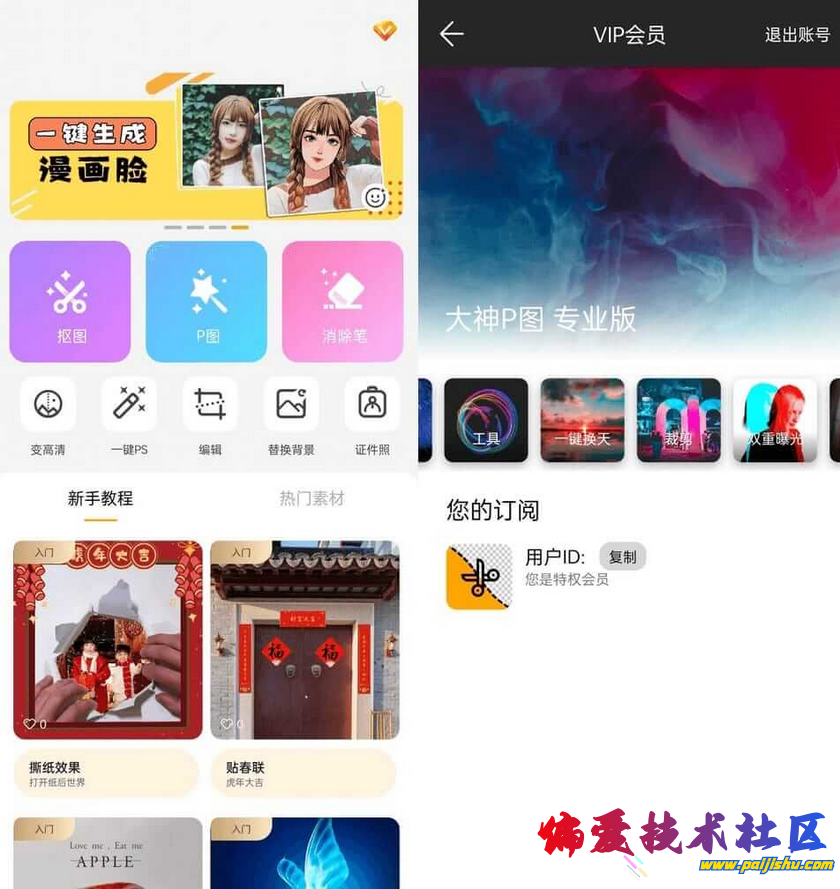
Task: Switch to the 新手教程 tab
Action: click(100, 498)
